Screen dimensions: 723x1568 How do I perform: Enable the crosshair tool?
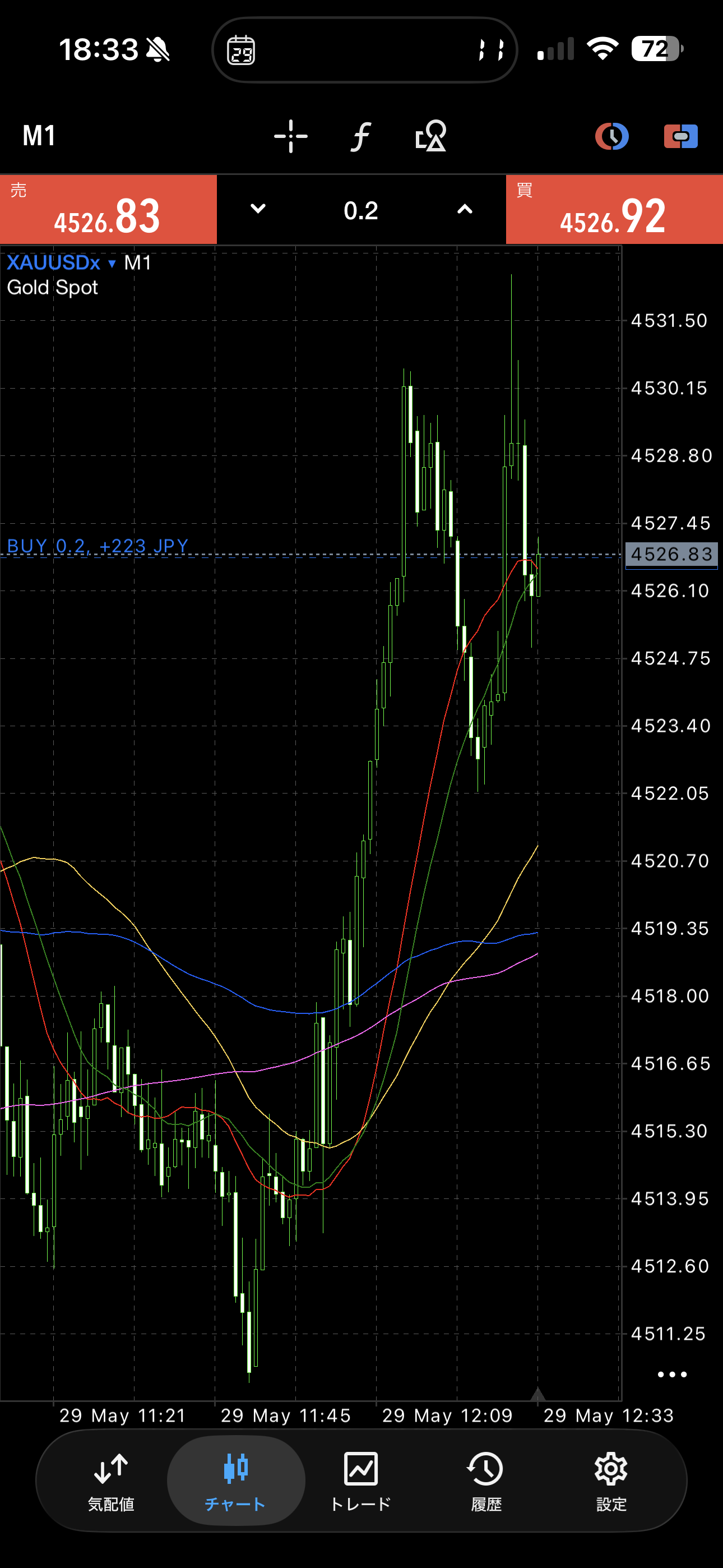(291, 136)
